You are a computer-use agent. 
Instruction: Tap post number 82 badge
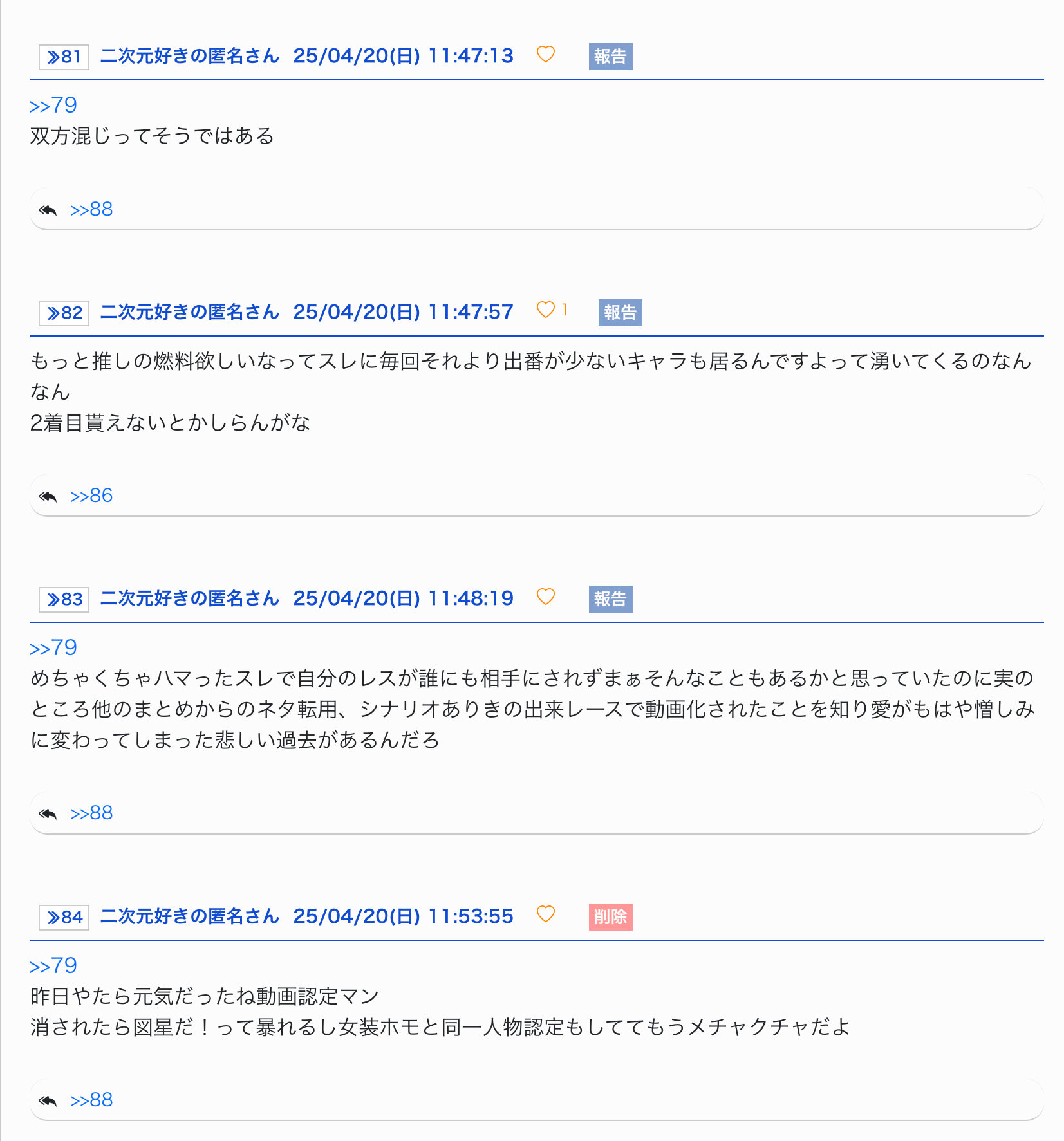point(64,313)
